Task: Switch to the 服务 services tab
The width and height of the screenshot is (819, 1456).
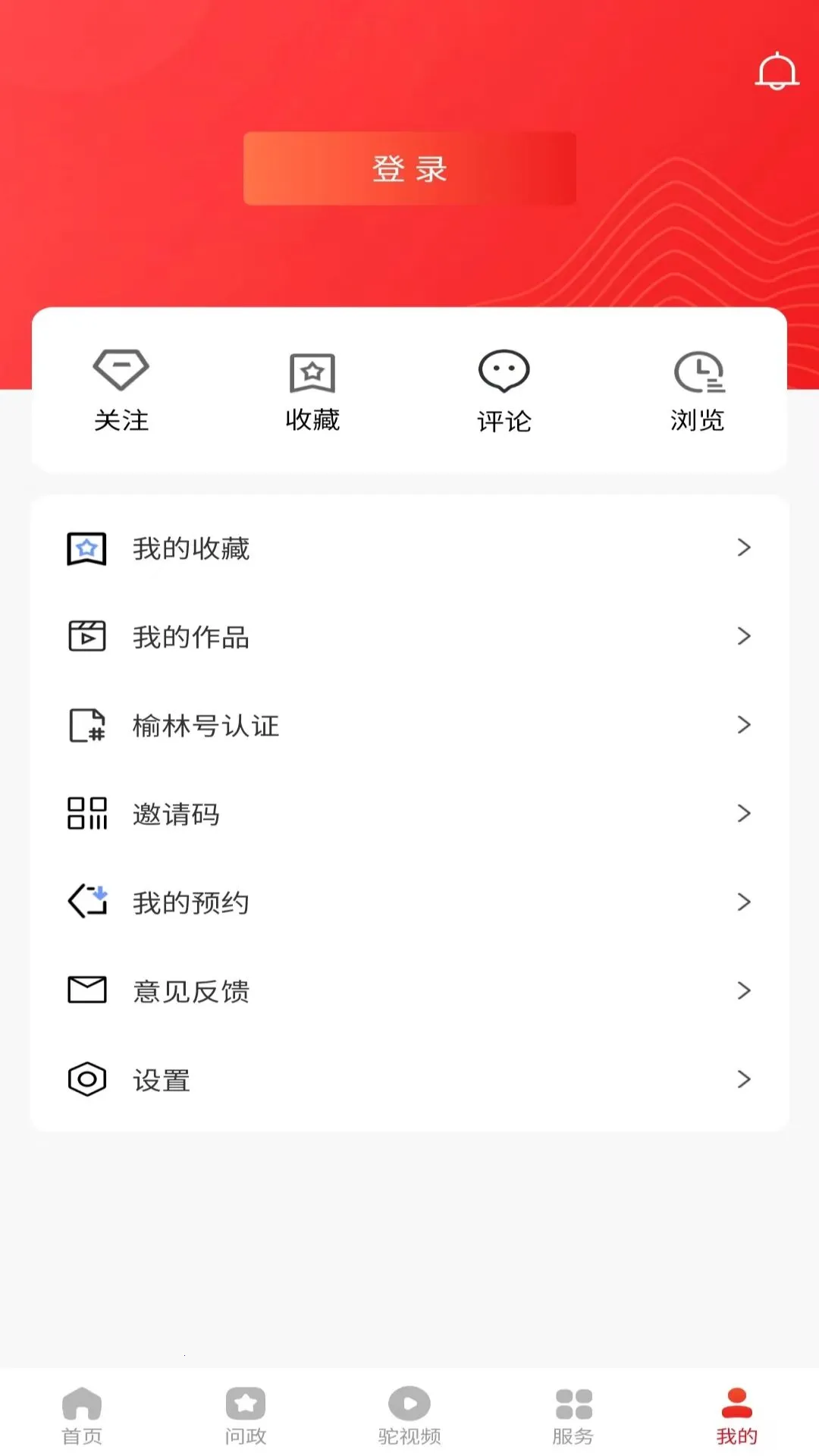Action: 573,1415
